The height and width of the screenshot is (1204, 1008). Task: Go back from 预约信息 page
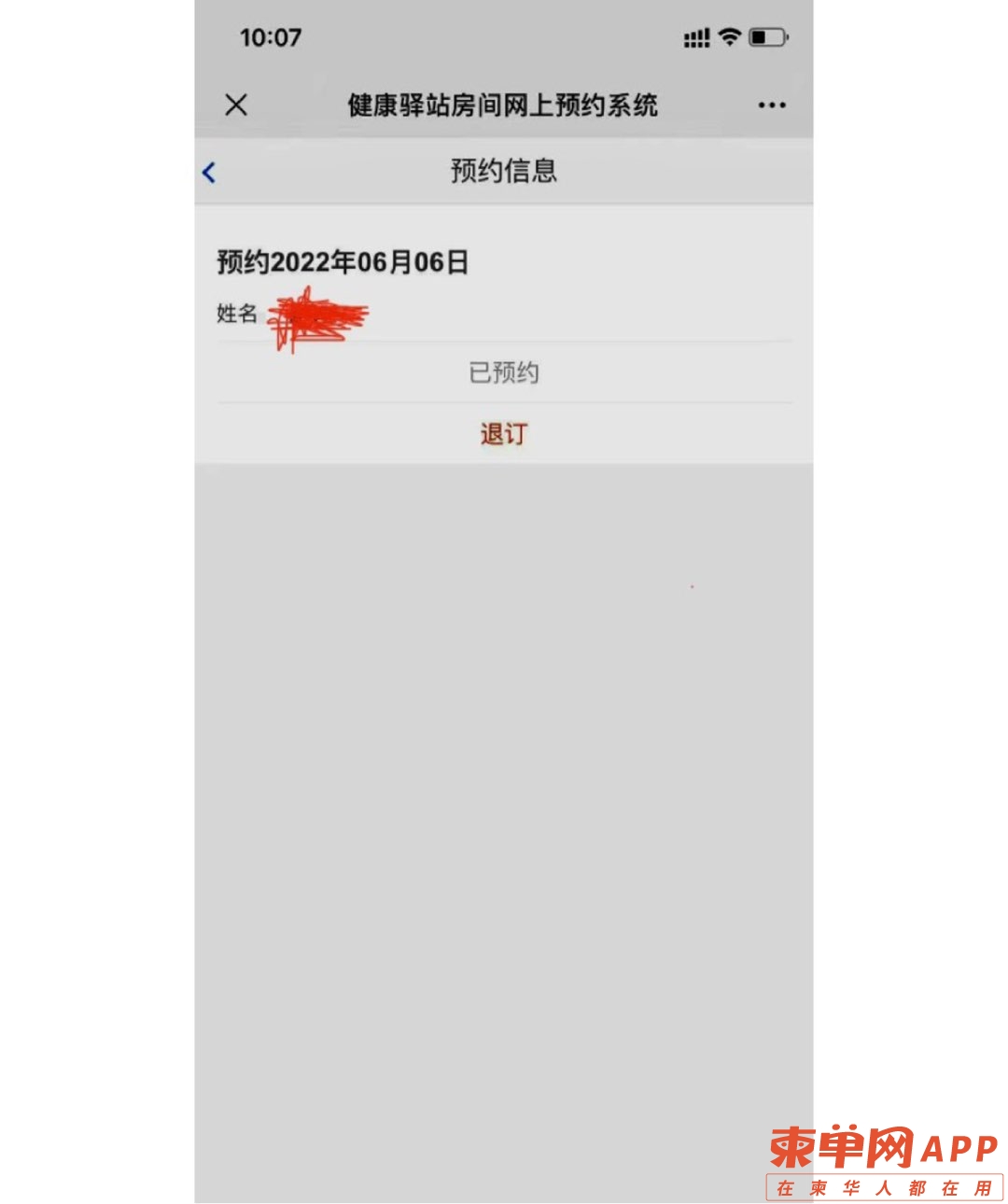coord(209,173)
